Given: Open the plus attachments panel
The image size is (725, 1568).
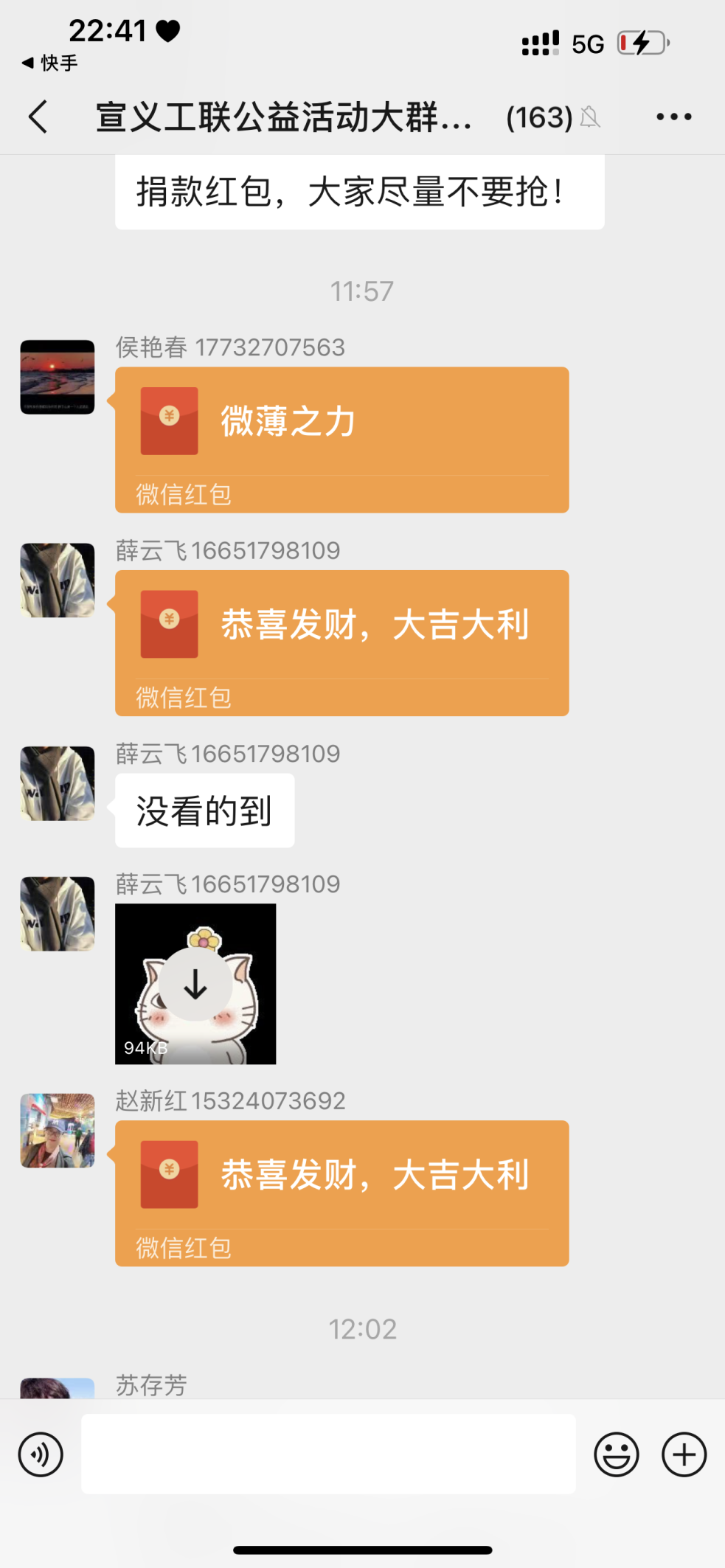Looking at the screenshot, I should (x=684, y=1454).
